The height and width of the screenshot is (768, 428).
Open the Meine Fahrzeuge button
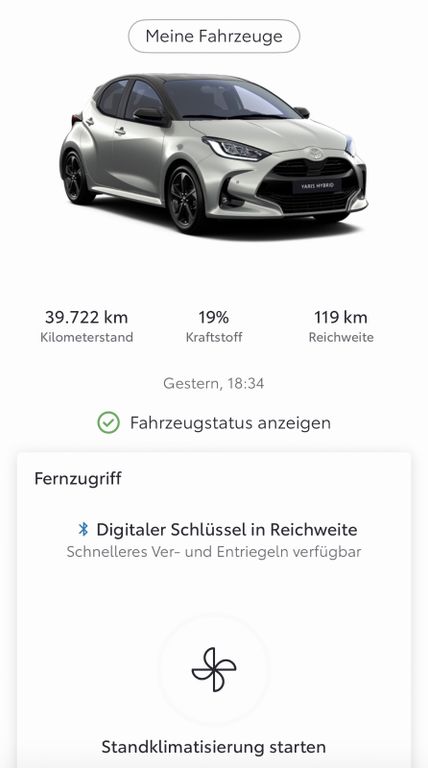214,36
